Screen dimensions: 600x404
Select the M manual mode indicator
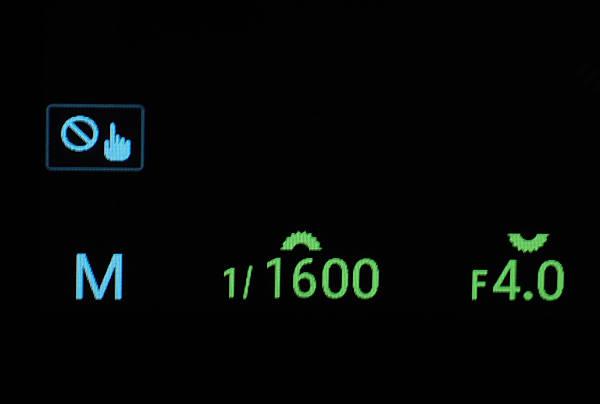(99, 279)
